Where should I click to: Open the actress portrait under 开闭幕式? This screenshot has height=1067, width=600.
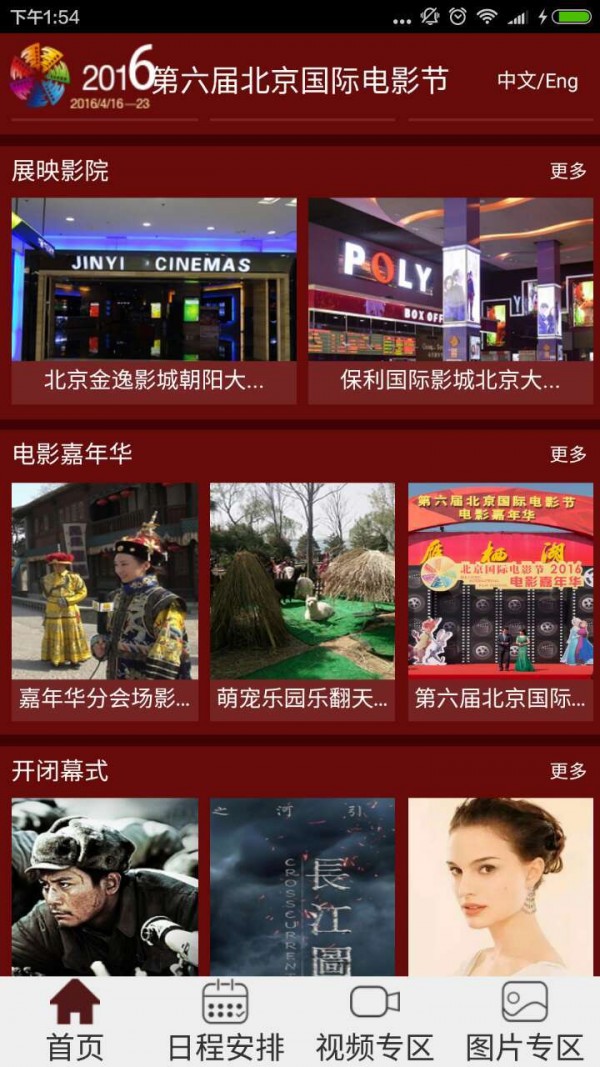(500, 886)
